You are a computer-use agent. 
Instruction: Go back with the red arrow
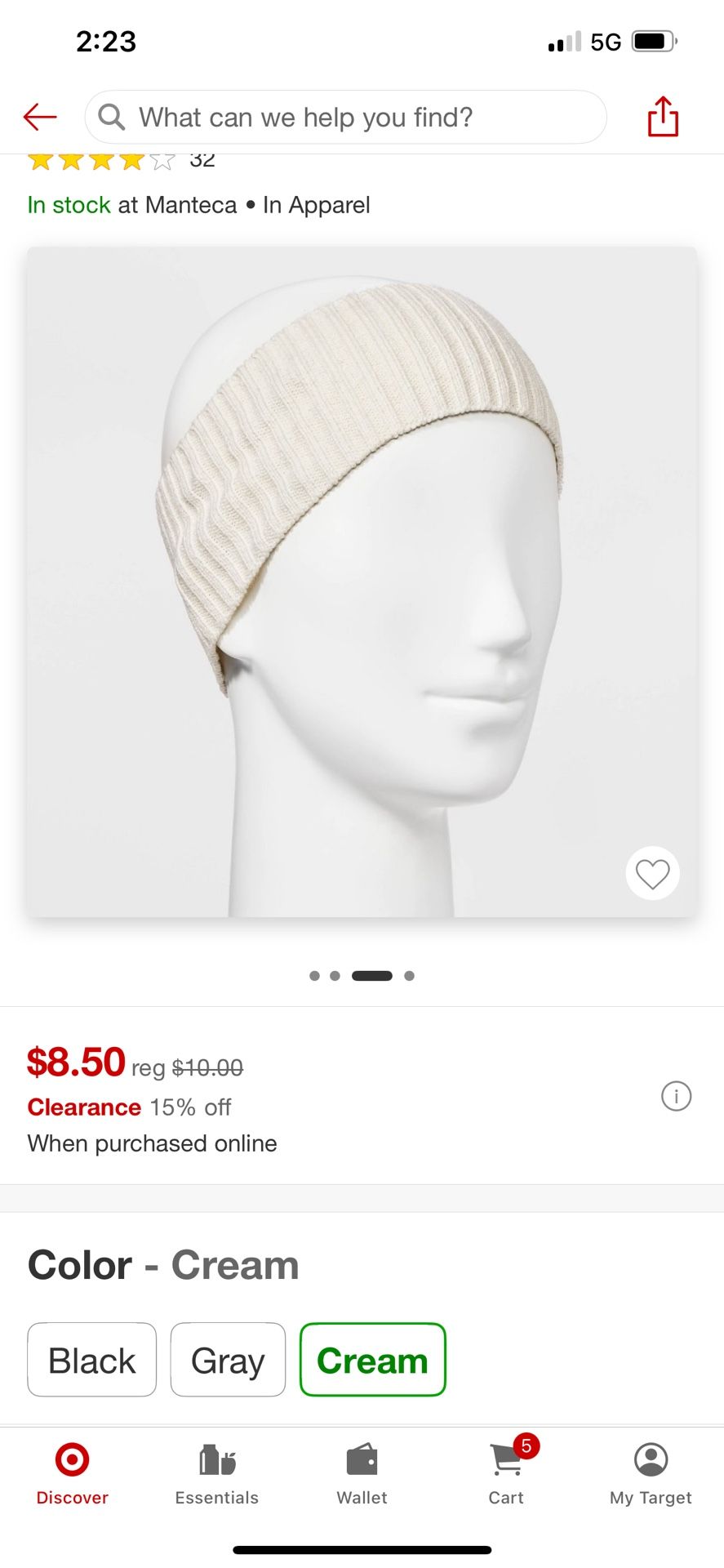pos(40,118)
